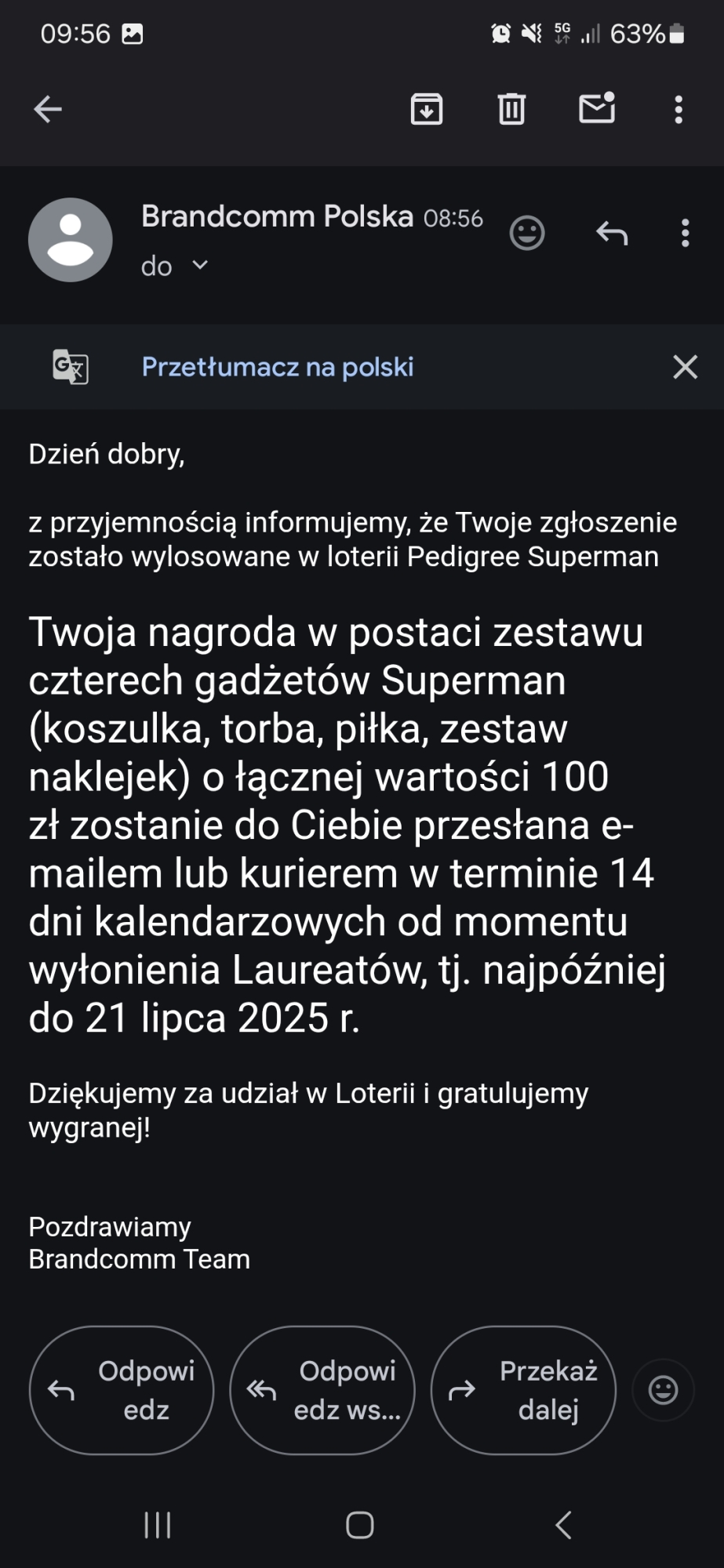Open the top overflow menu

pos(679,109)
